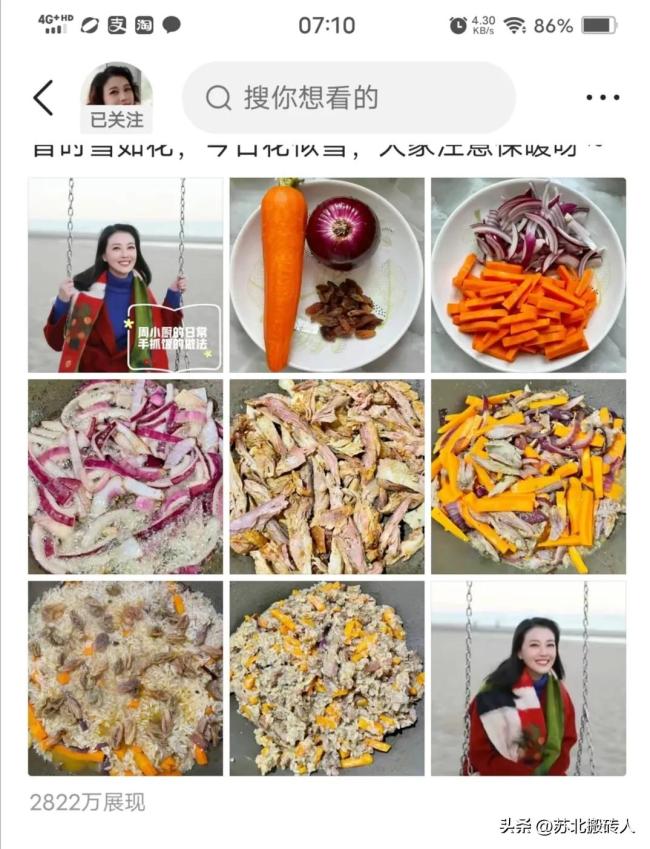Open the swing photo captioned 周小厨的日常

click(126, 275)
